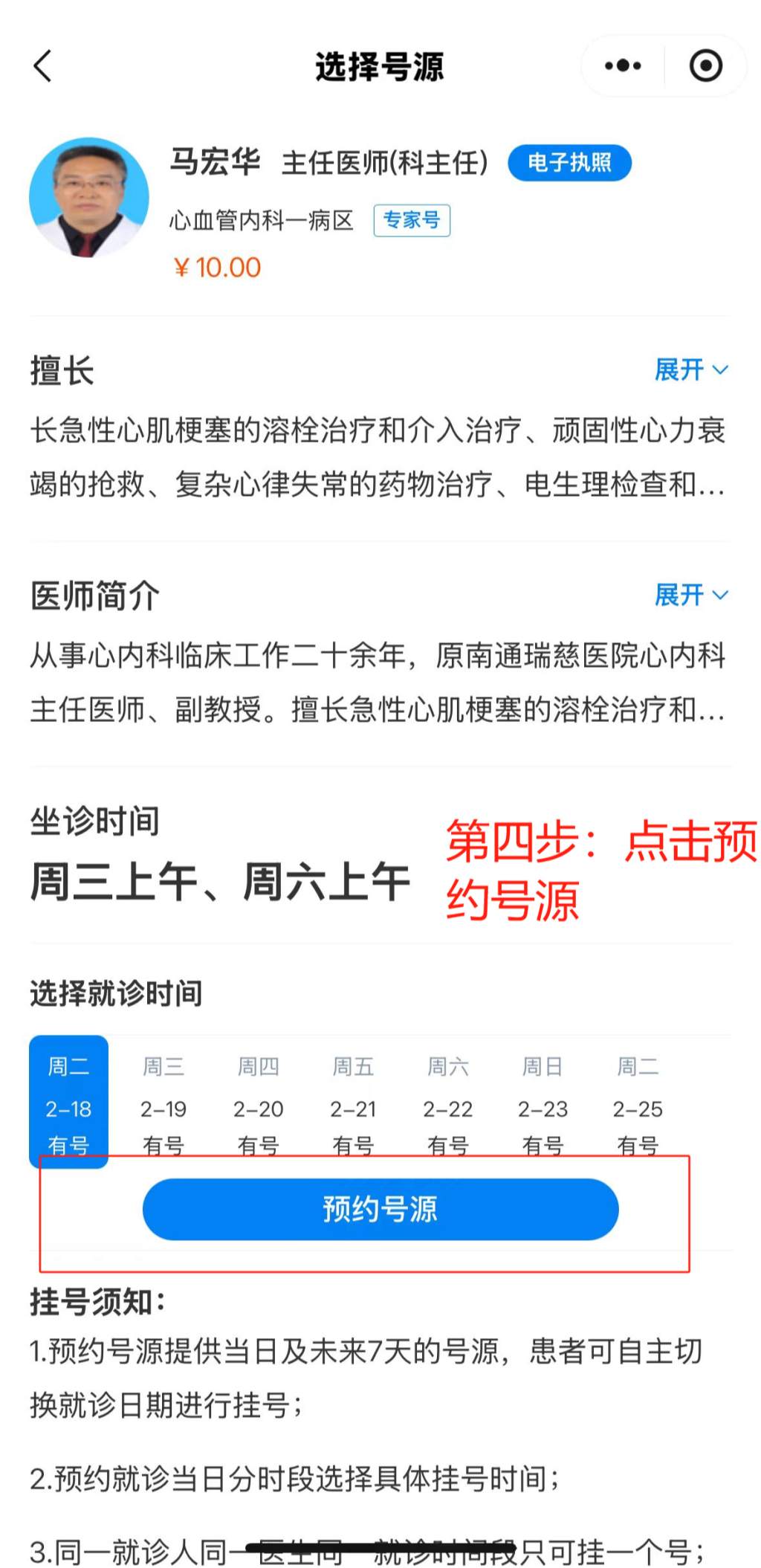Image resolution: width=761 pixels, height=1568 pixels.
Task: Expand the 医师简介 section
Action: tap(691, 595)
